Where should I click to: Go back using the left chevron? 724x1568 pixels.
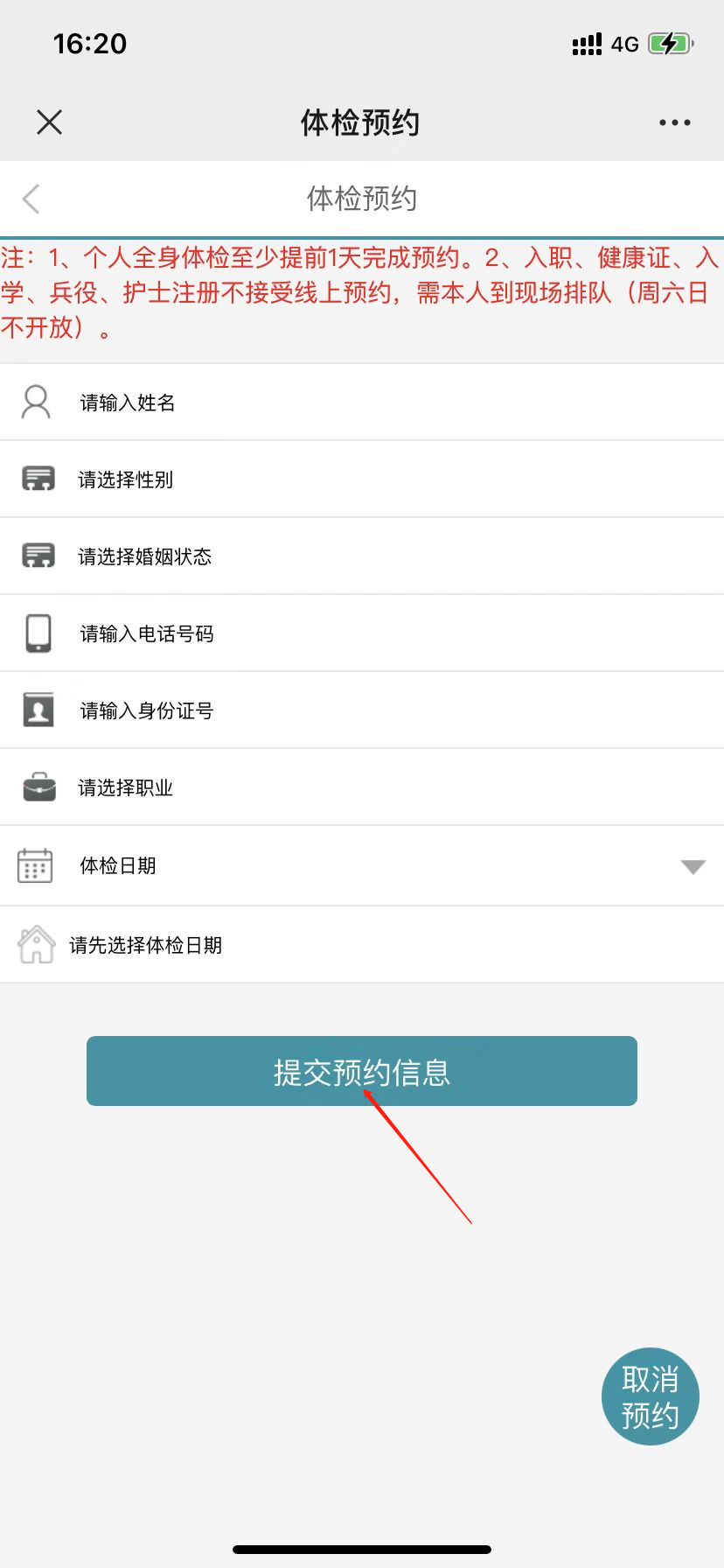coord(31,199)
